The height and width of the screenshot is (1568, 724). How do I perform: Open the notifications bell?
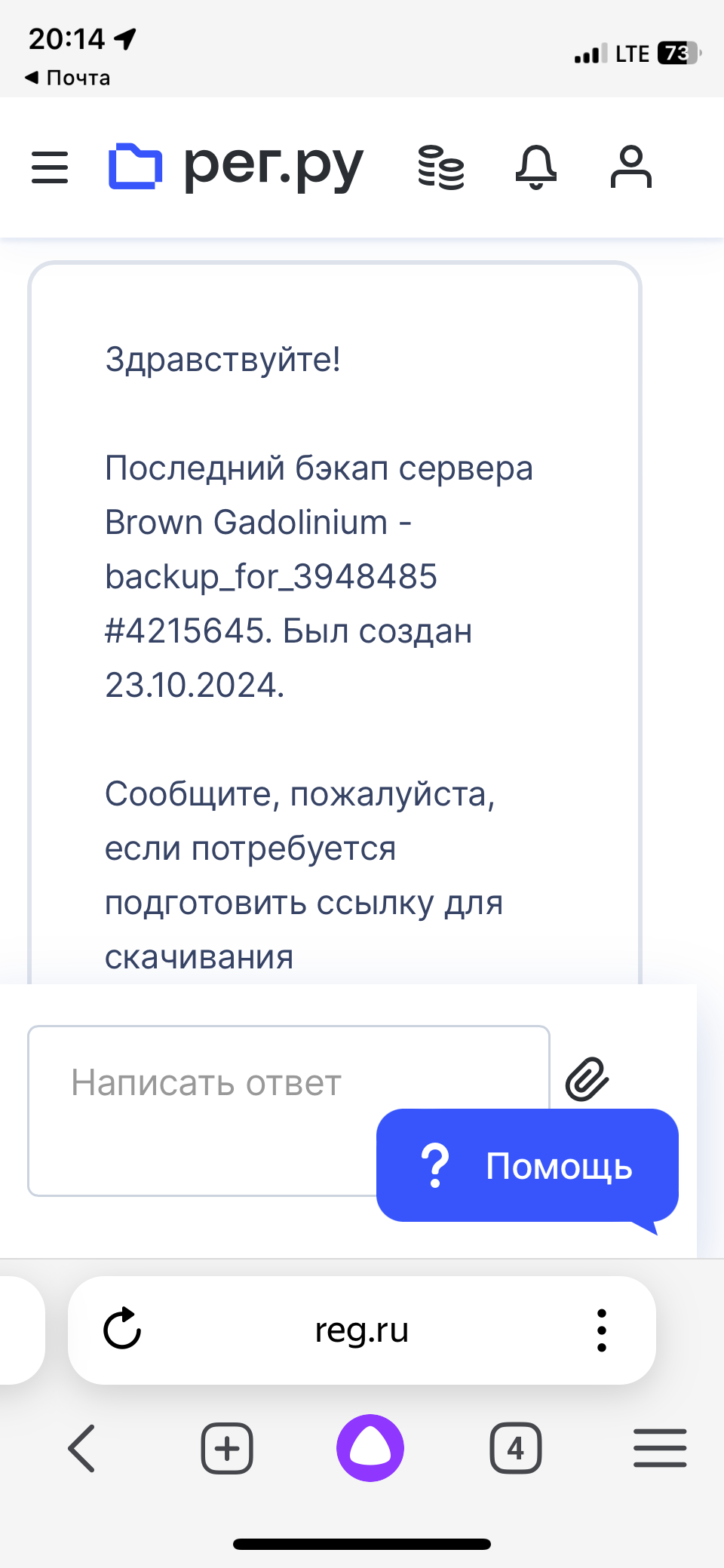point(536,167)
